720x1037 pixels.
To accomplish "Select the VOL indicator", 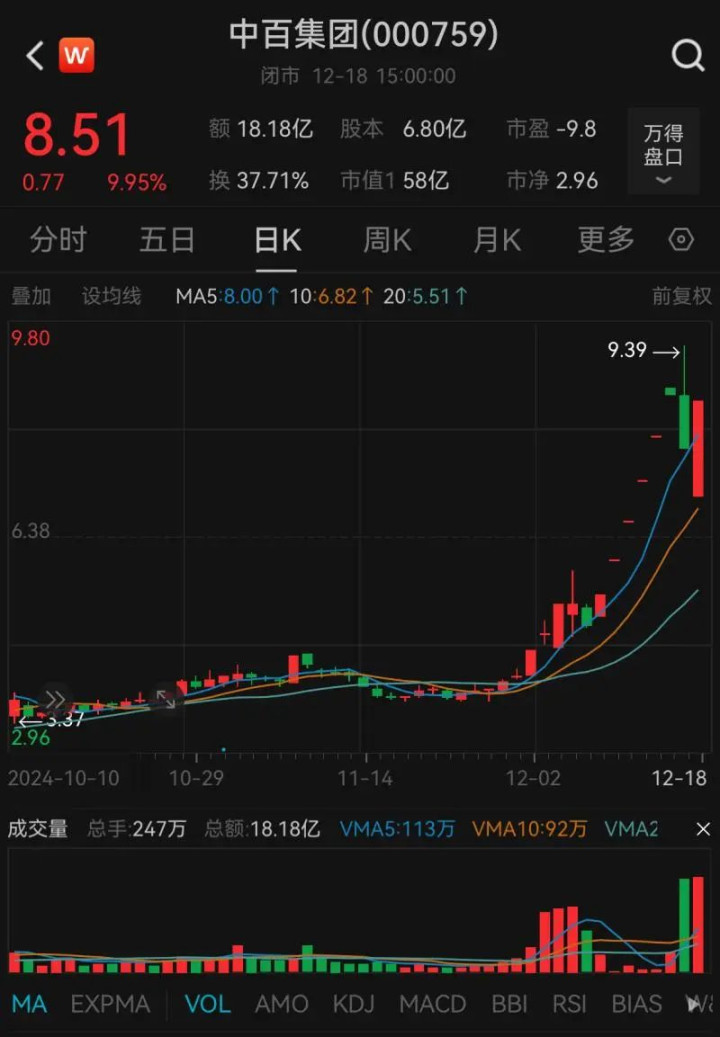I will click(x=208, y=1004).
